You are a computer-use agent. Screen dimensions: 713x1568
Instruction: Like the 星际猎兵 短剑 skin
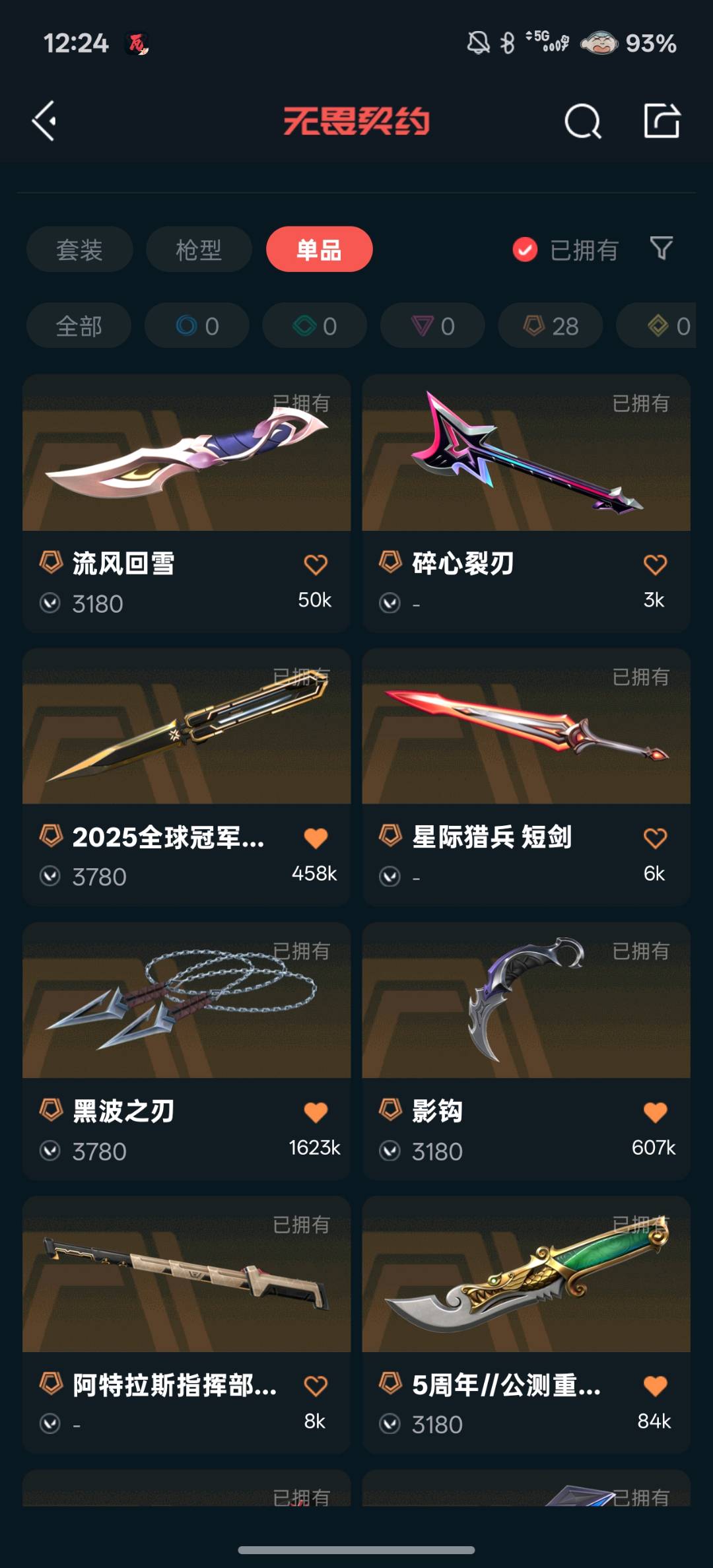[655, 838]
